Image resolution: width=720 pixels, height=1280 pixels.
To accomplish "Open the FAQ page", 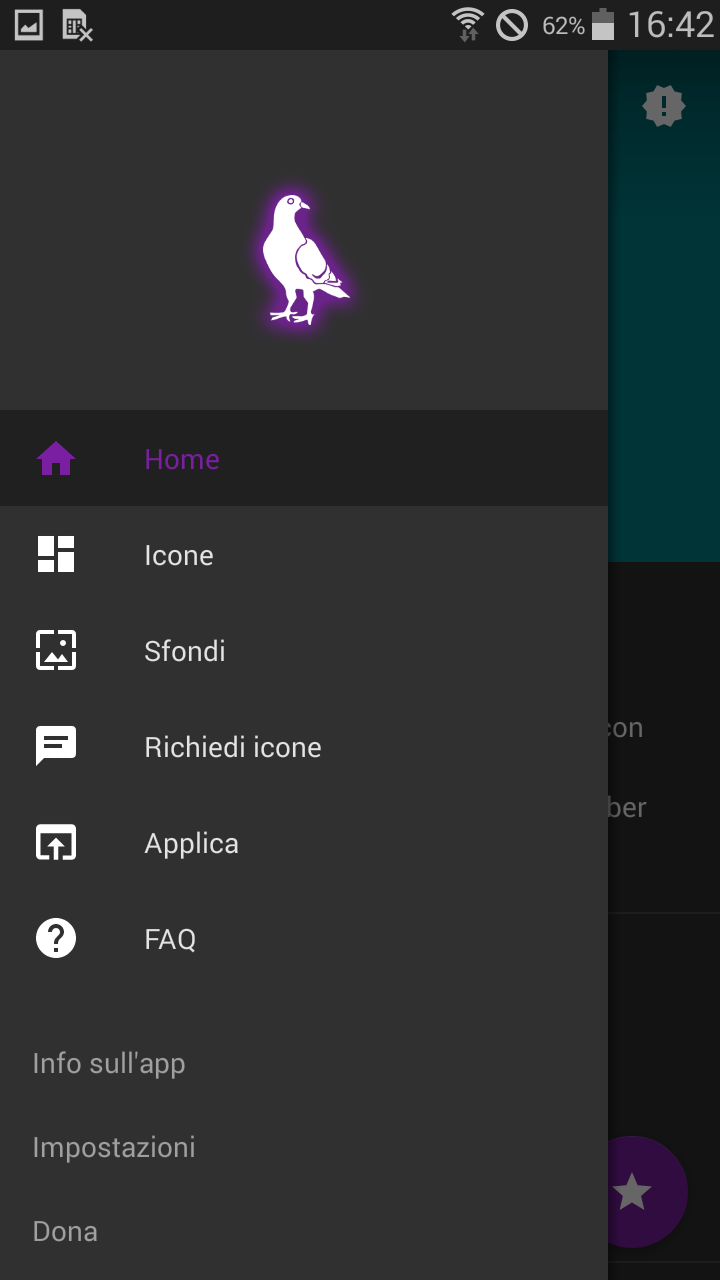I will coord(304,938).
